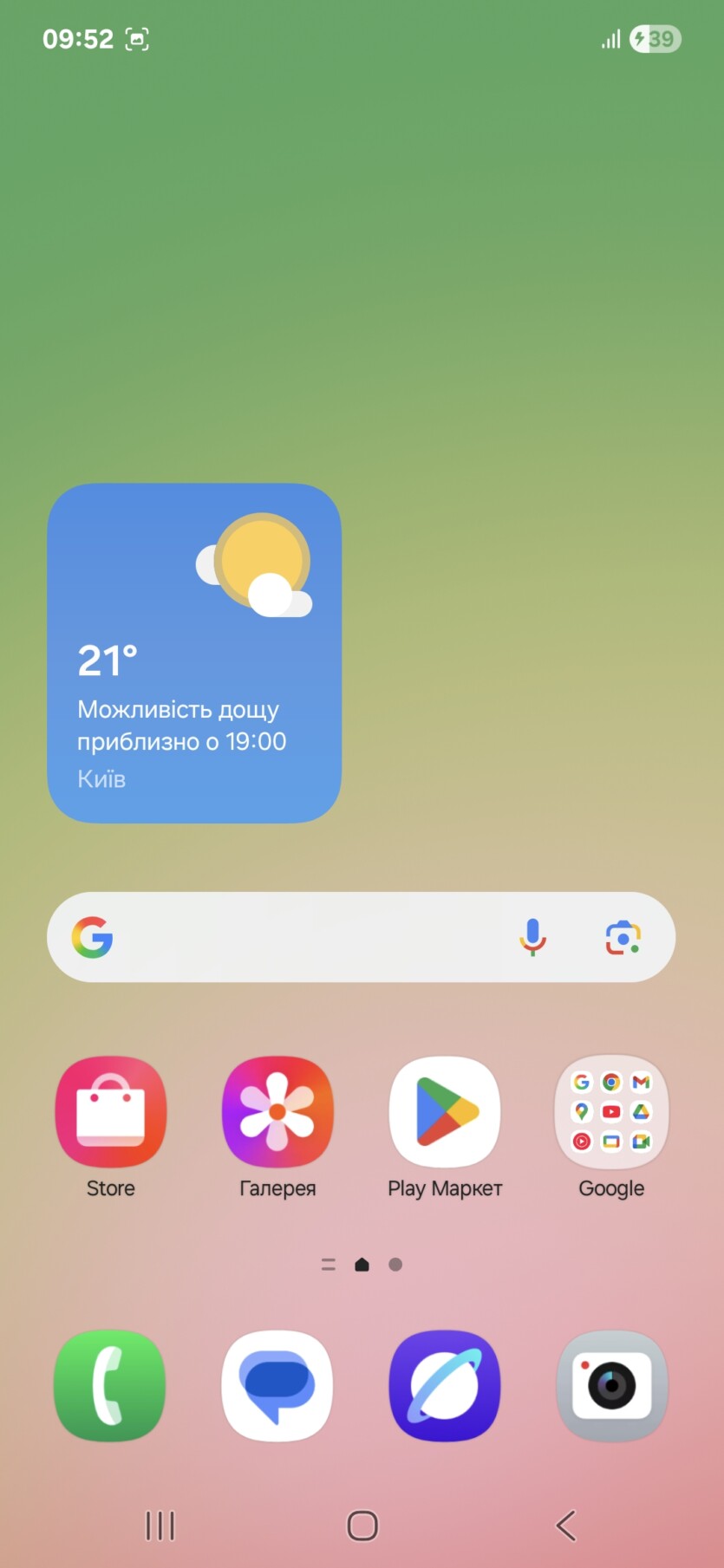Go to the second home page dot

[395, 1265]
